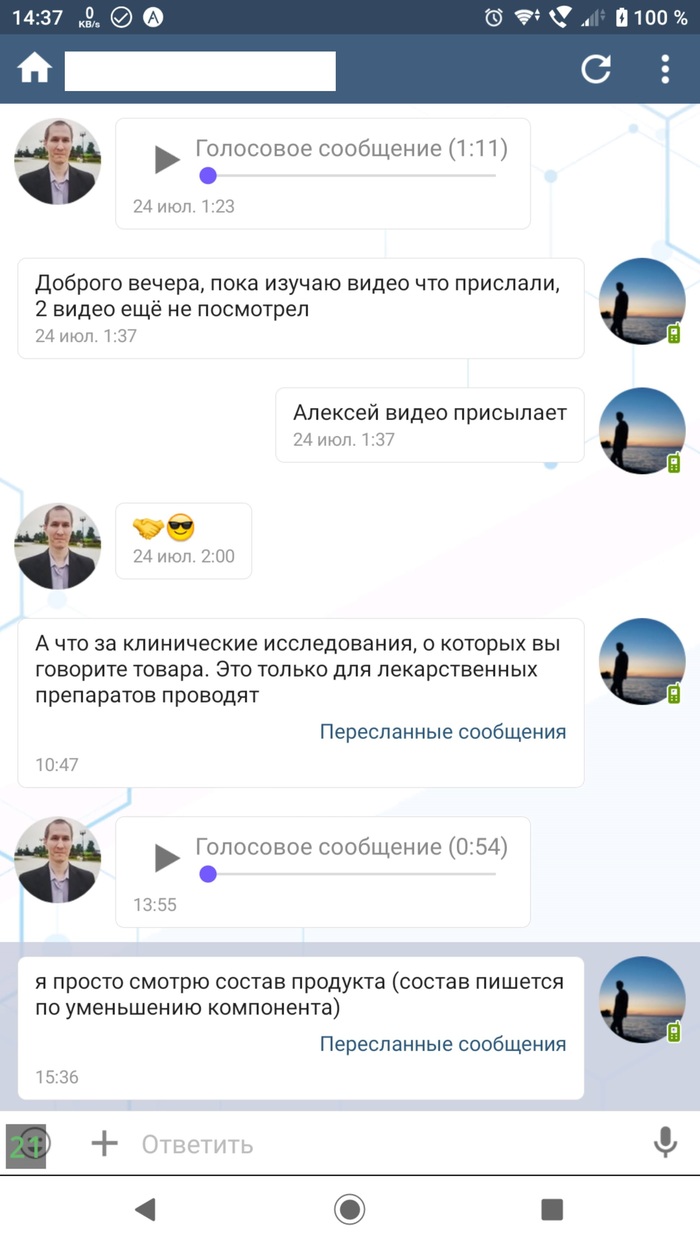
Task: Open forwarded messages under the 10:47 message
Action: tap(442, 732)
